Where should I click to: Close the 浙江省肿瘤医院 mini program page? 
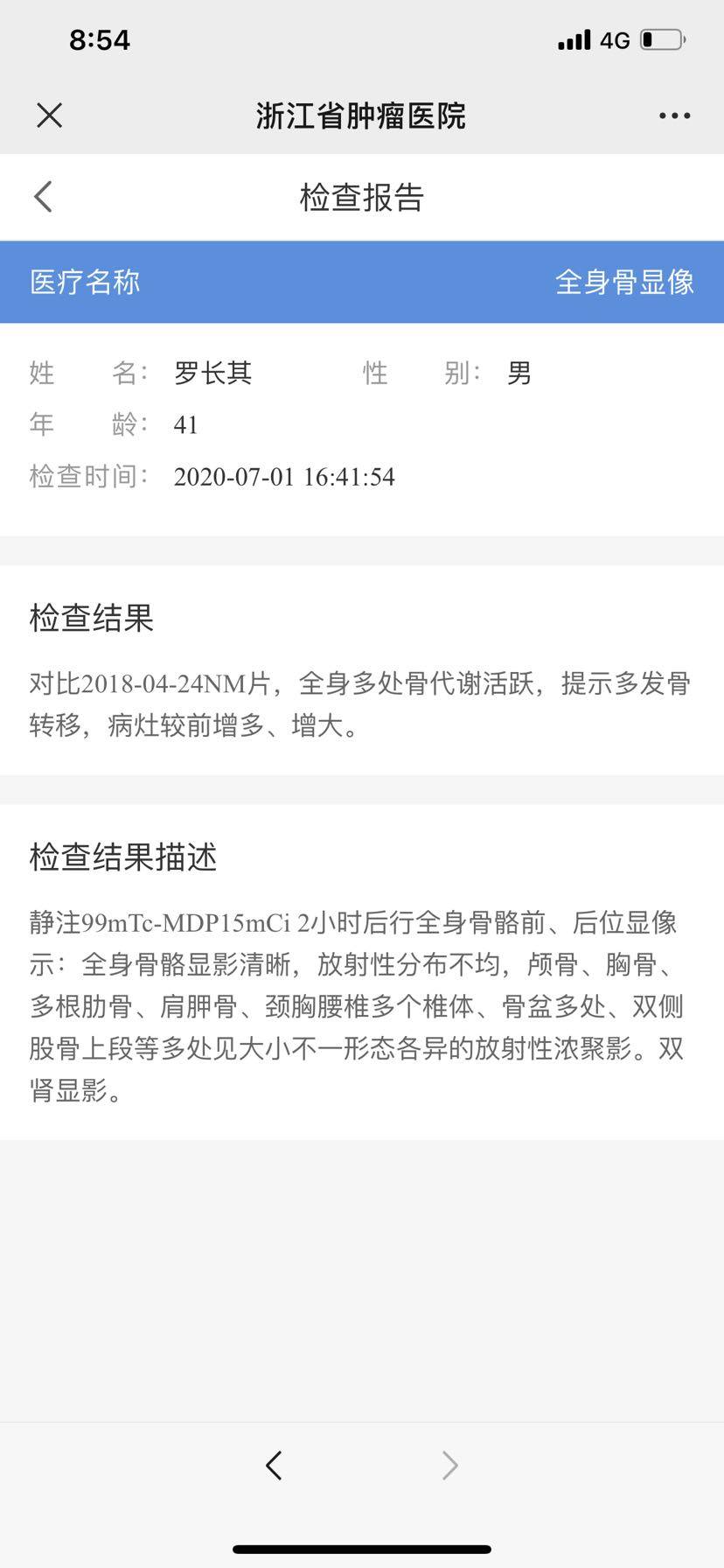(x=50, y=115)
